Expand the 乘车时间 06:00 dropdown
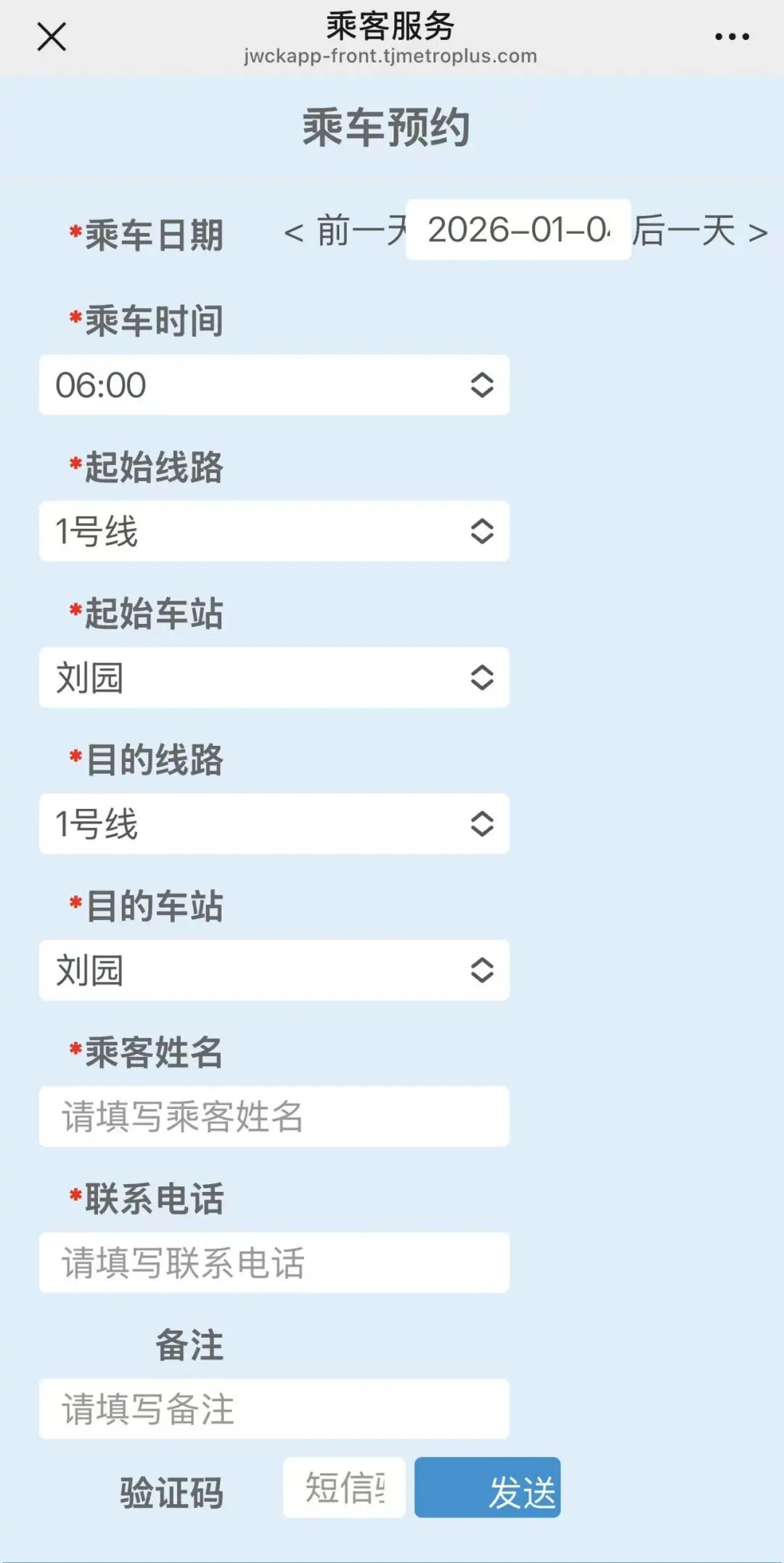The height and width of the screenshot is (1563, 784). (274, 385)
